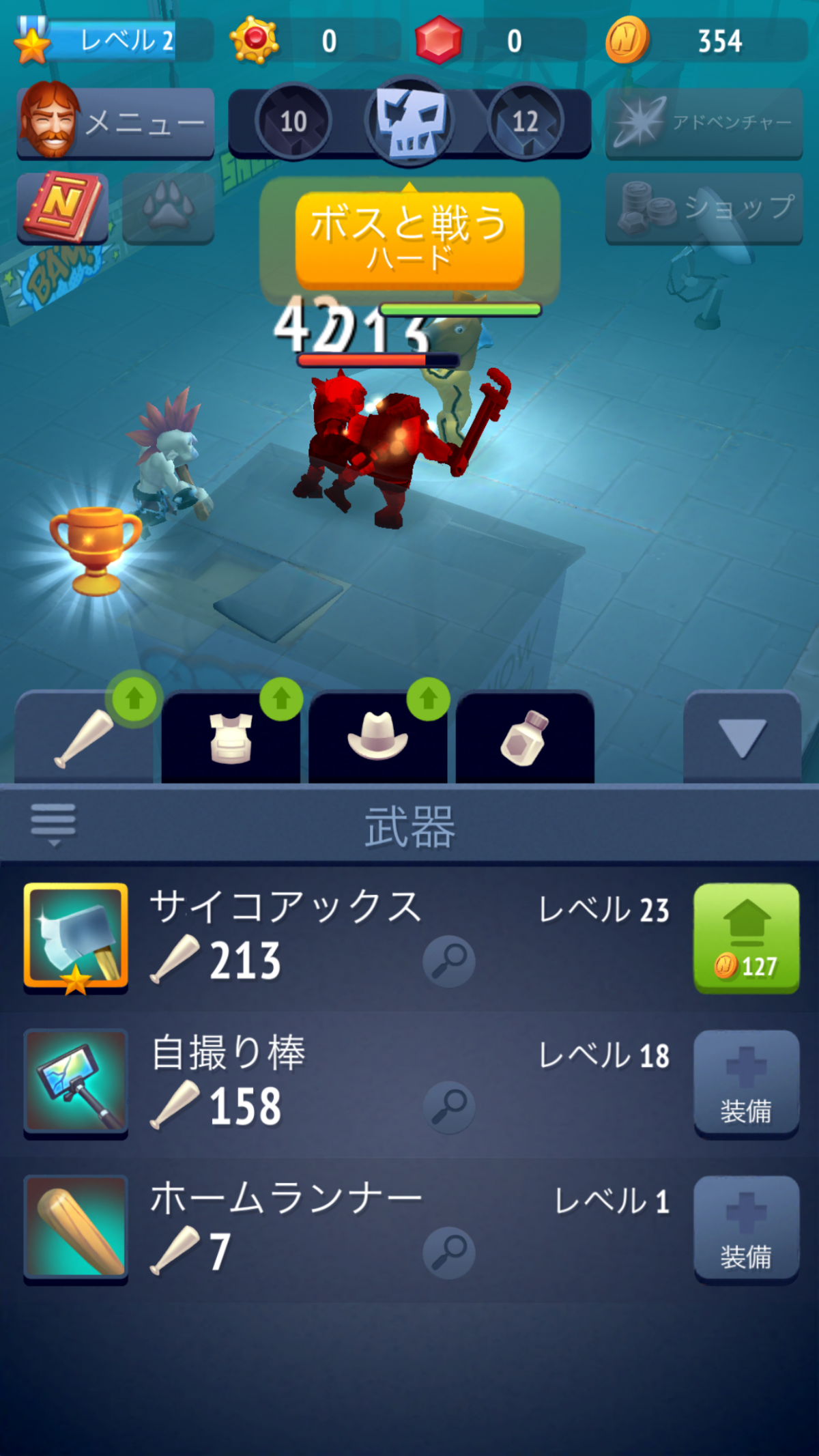The height and width of the screenshot is (1456, 819).
Task: Tap the ボスと戦う boss fight button
Action: coord(409,239)
